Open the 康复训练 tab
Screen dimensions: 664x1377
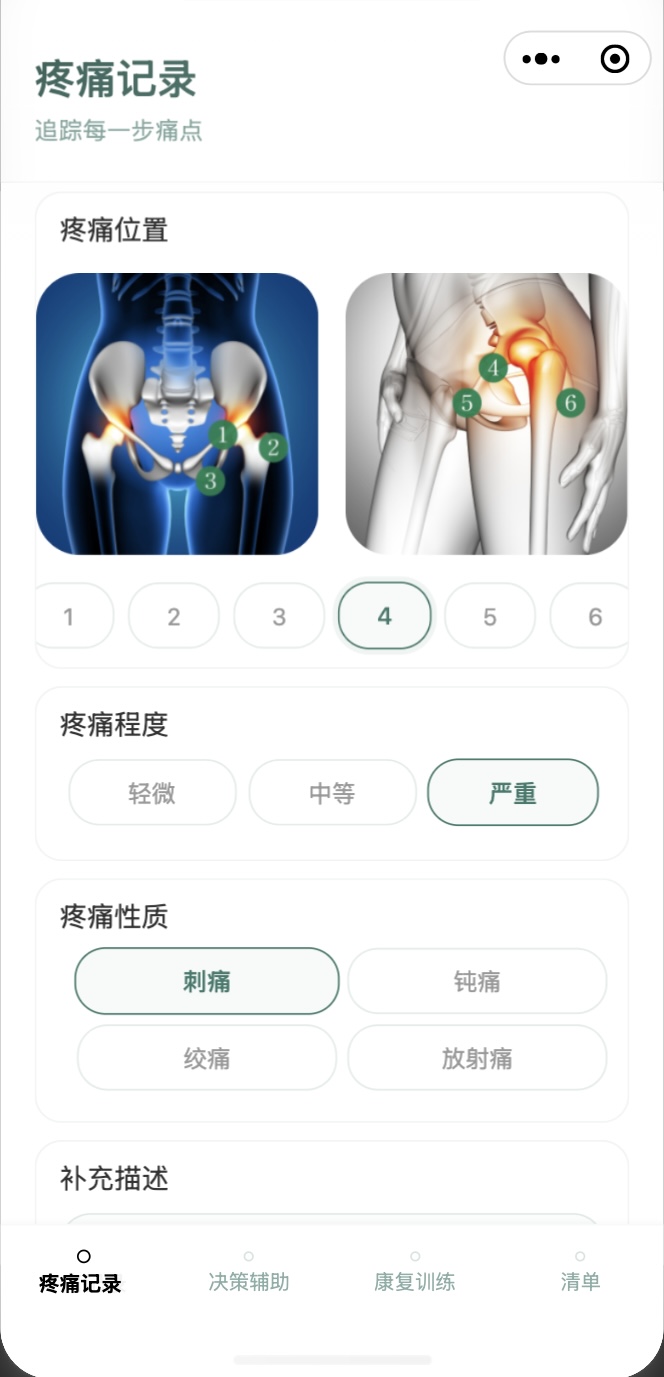click(x=415, y=1272)
